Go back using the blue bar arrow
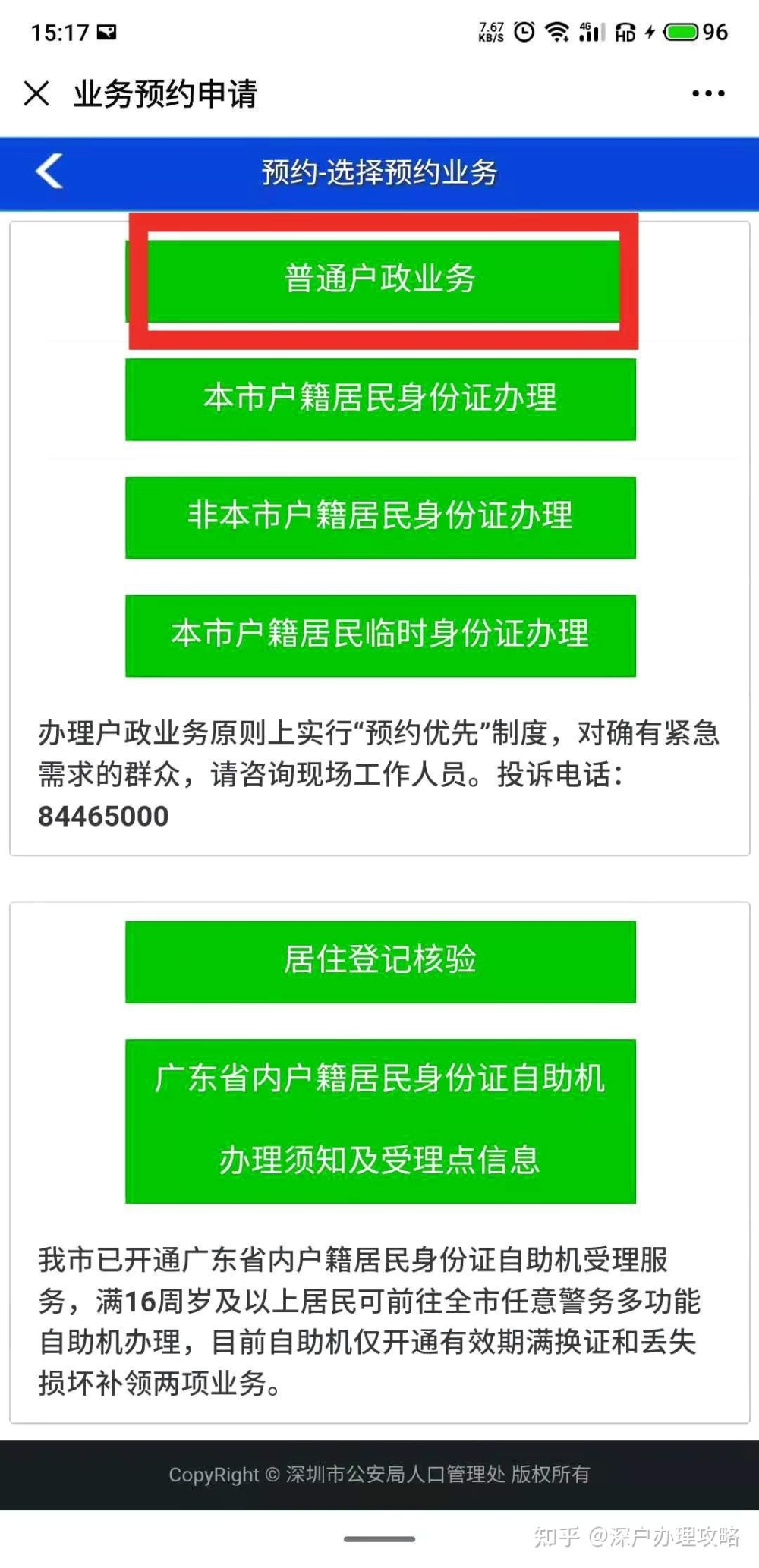 click(49, 172)
